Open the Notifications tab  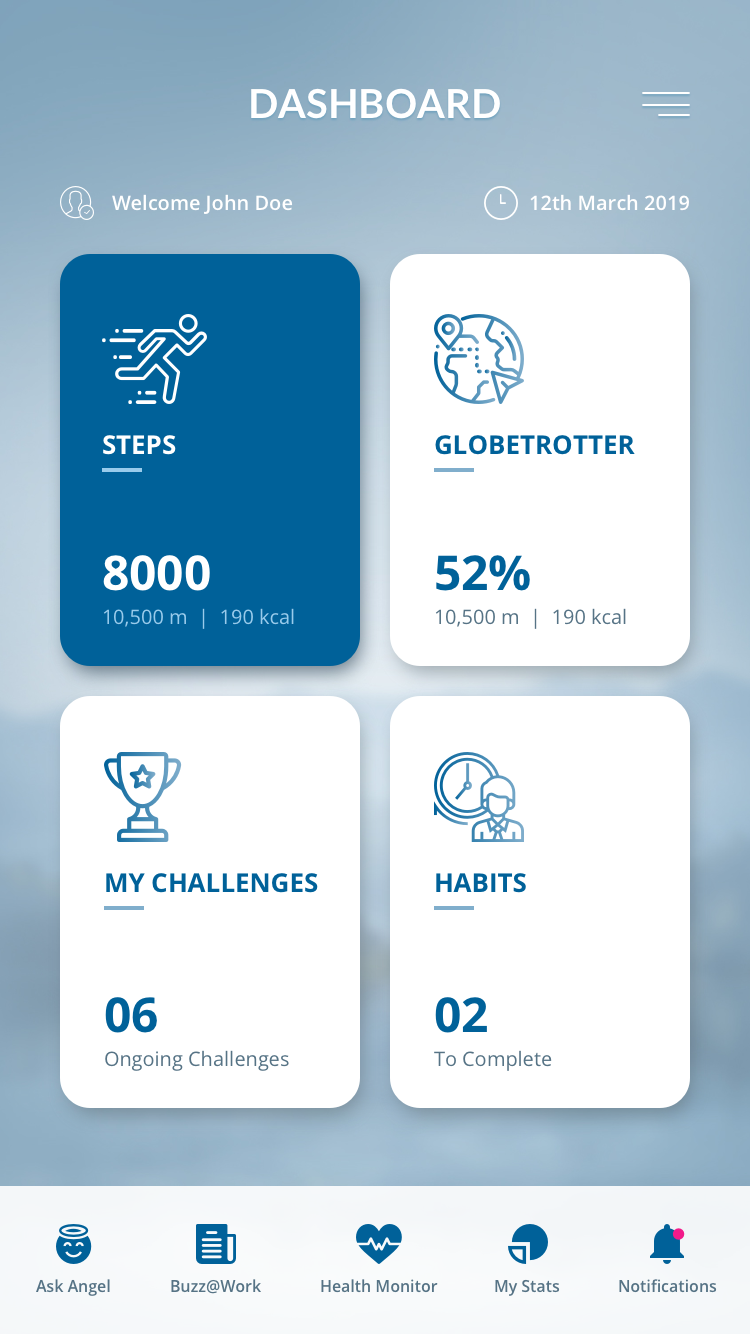pos(667,1258)
